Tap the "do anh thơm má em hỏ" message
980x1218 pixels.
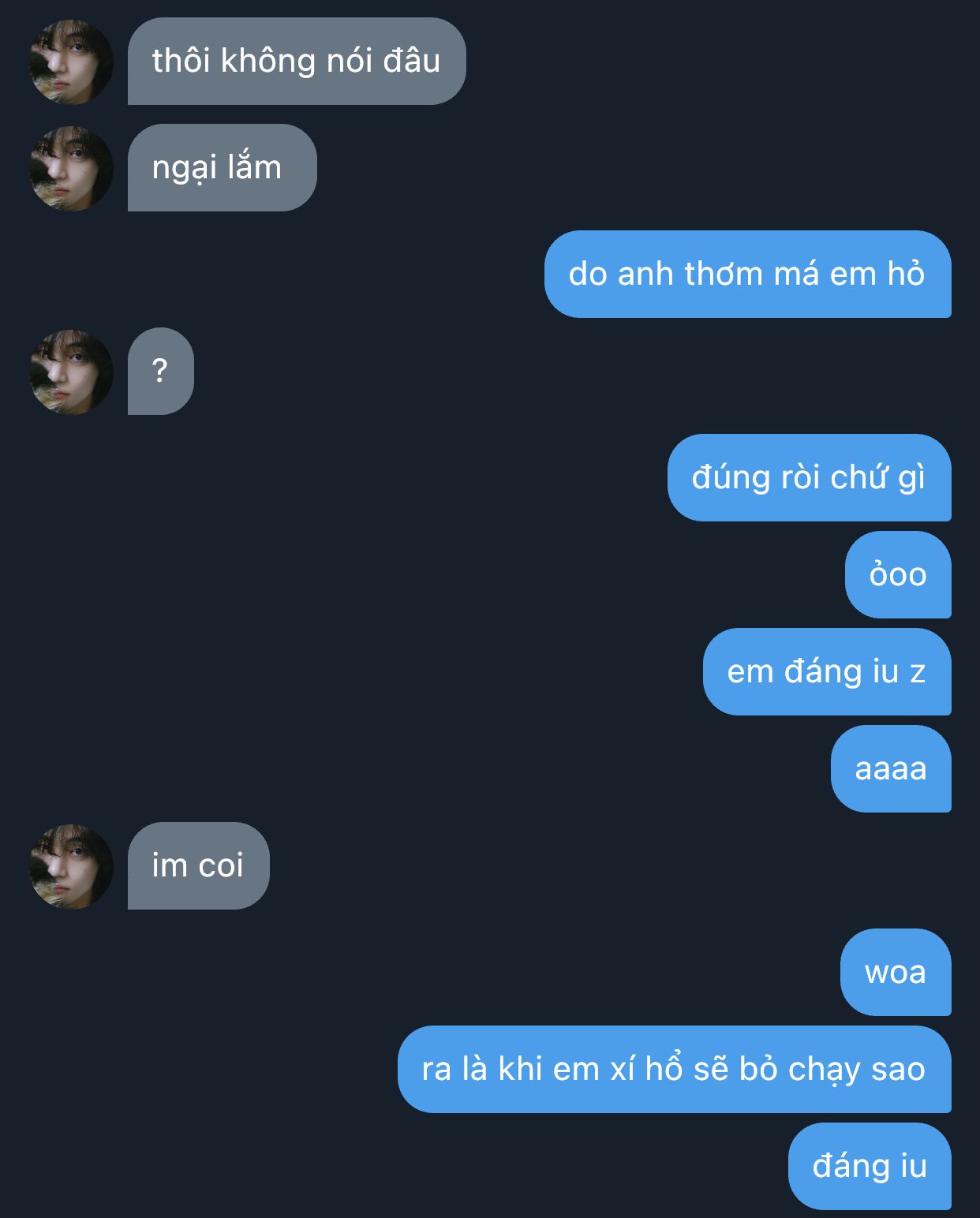click(x=746, y=275)
